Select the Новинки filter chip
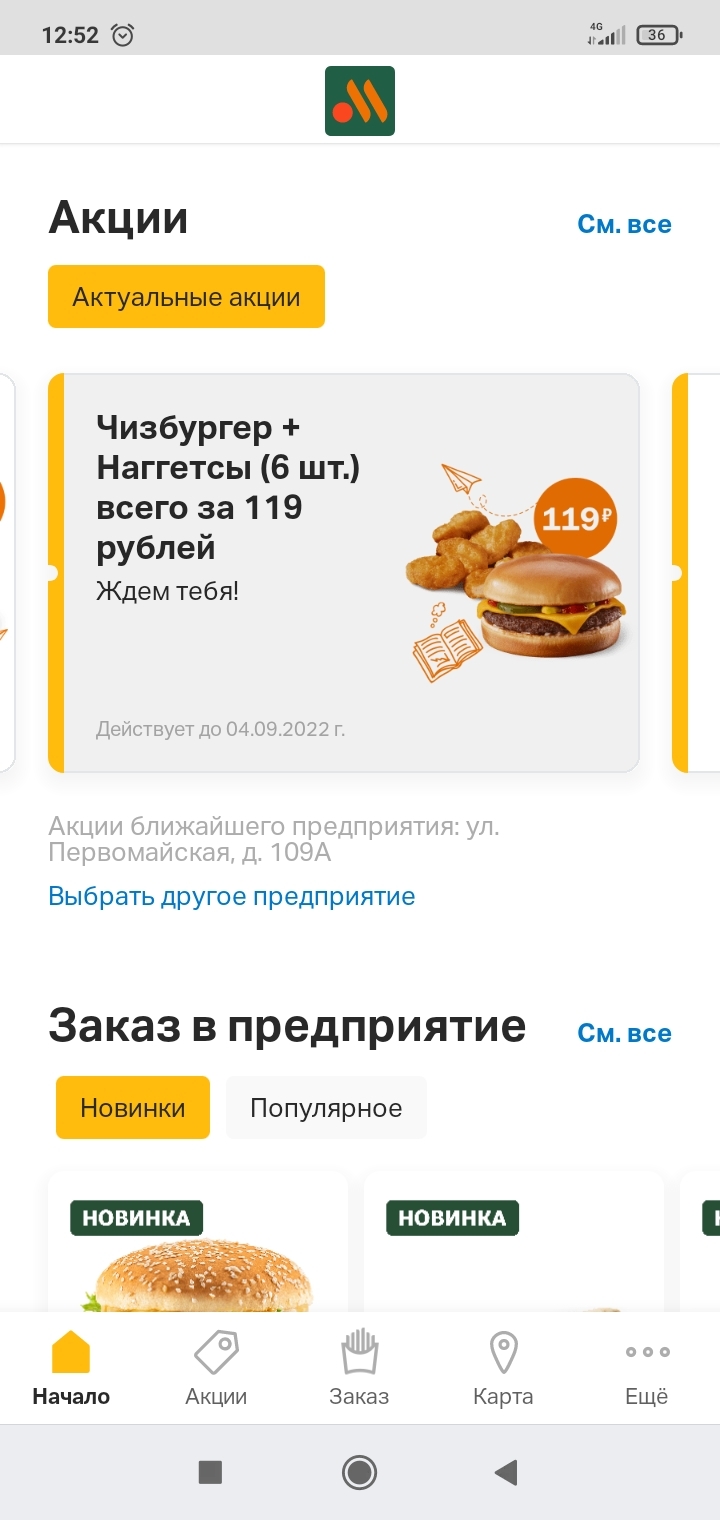The height and width of the screenshot is (1520, 720). point(133,1108)
